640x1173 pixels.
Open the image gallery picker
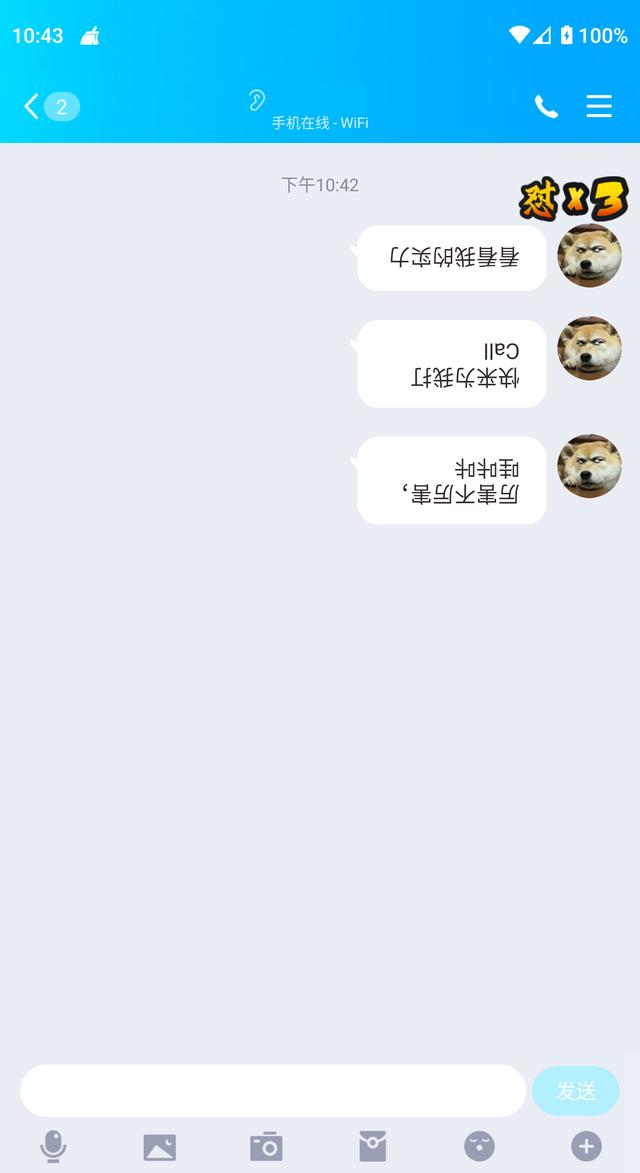pyautogui.click(x=160, y=1146)
